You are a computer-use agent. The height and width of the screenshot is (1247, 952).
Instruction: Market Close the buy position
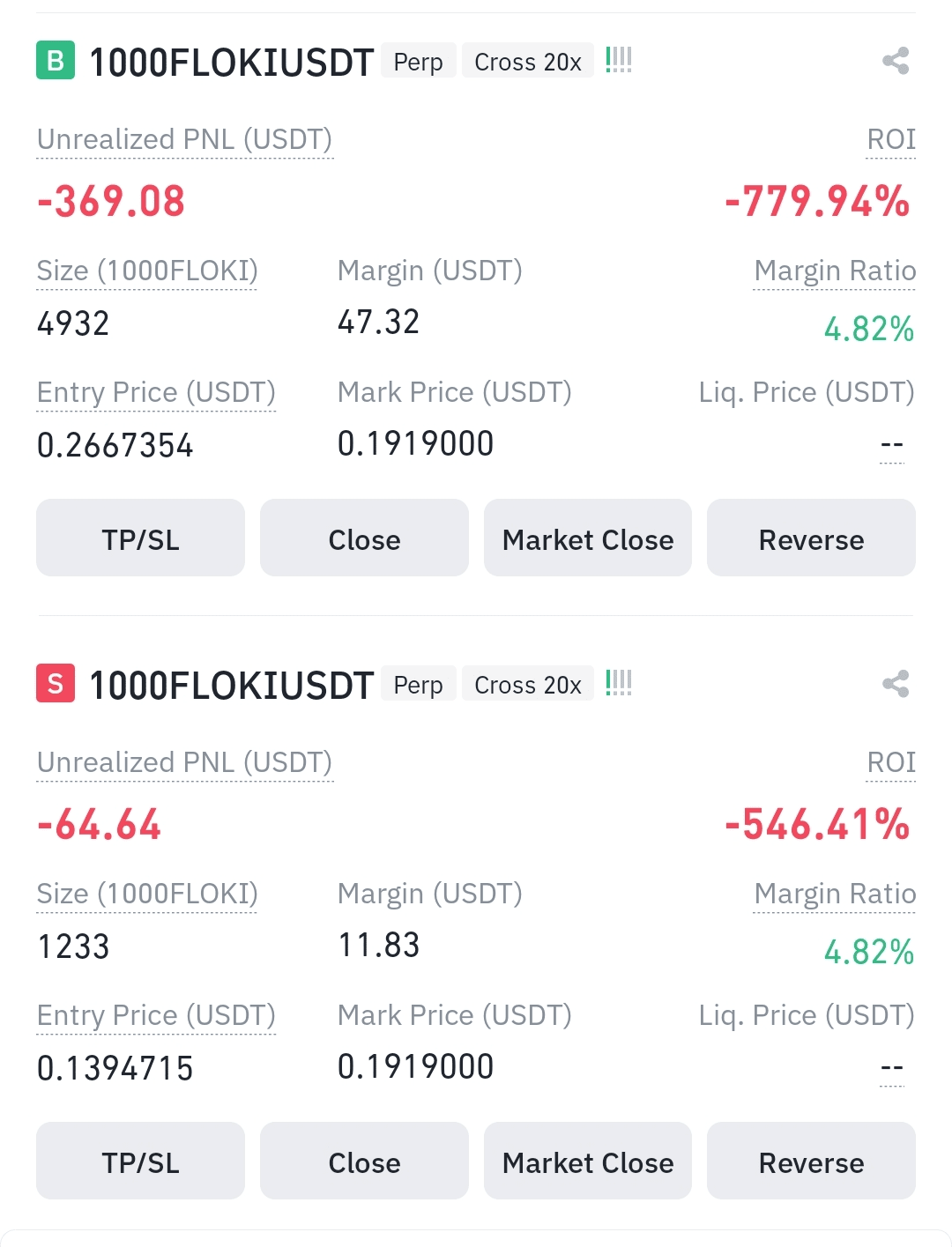pyautogui.click(x=588, y=538)
